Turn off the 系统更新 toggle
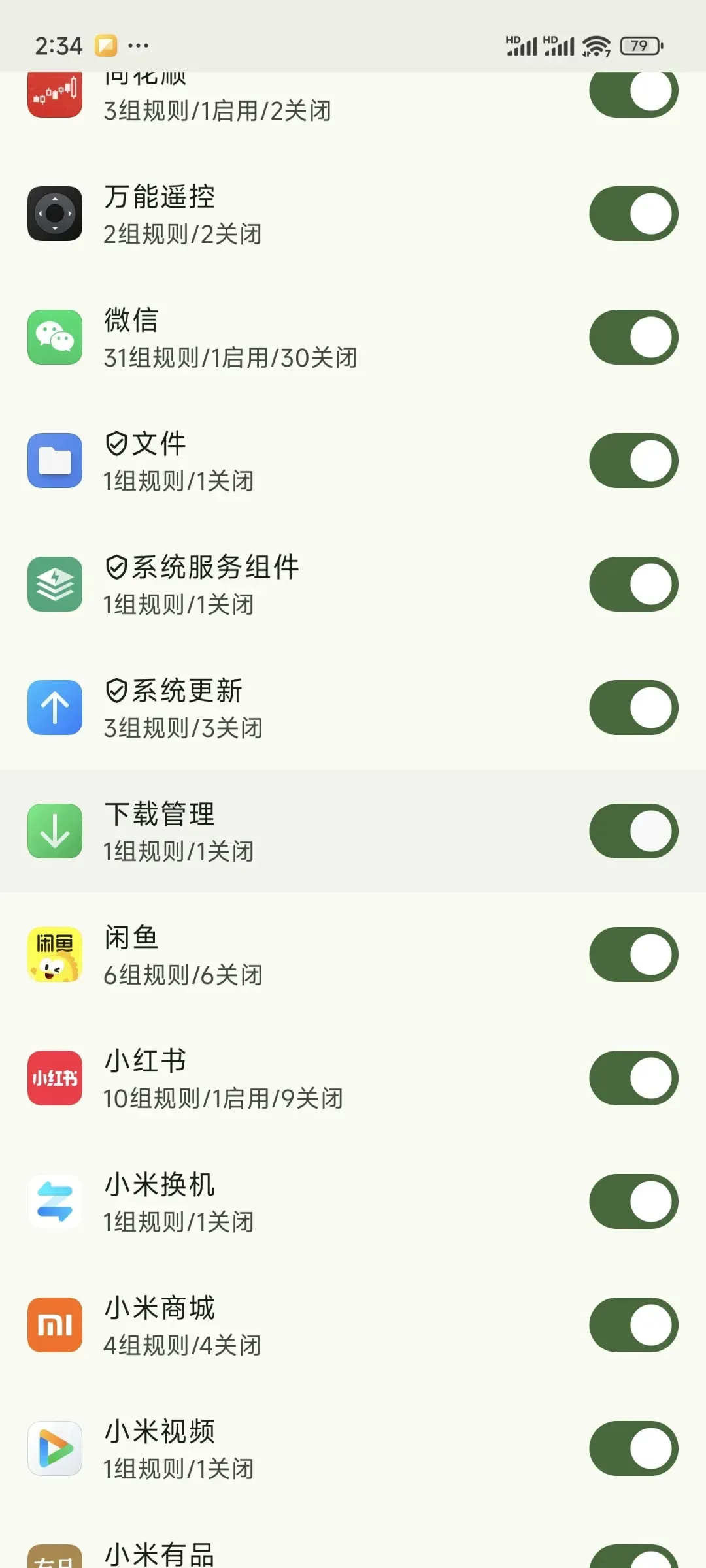This screenshot has height=1568, width=706. 633,708
